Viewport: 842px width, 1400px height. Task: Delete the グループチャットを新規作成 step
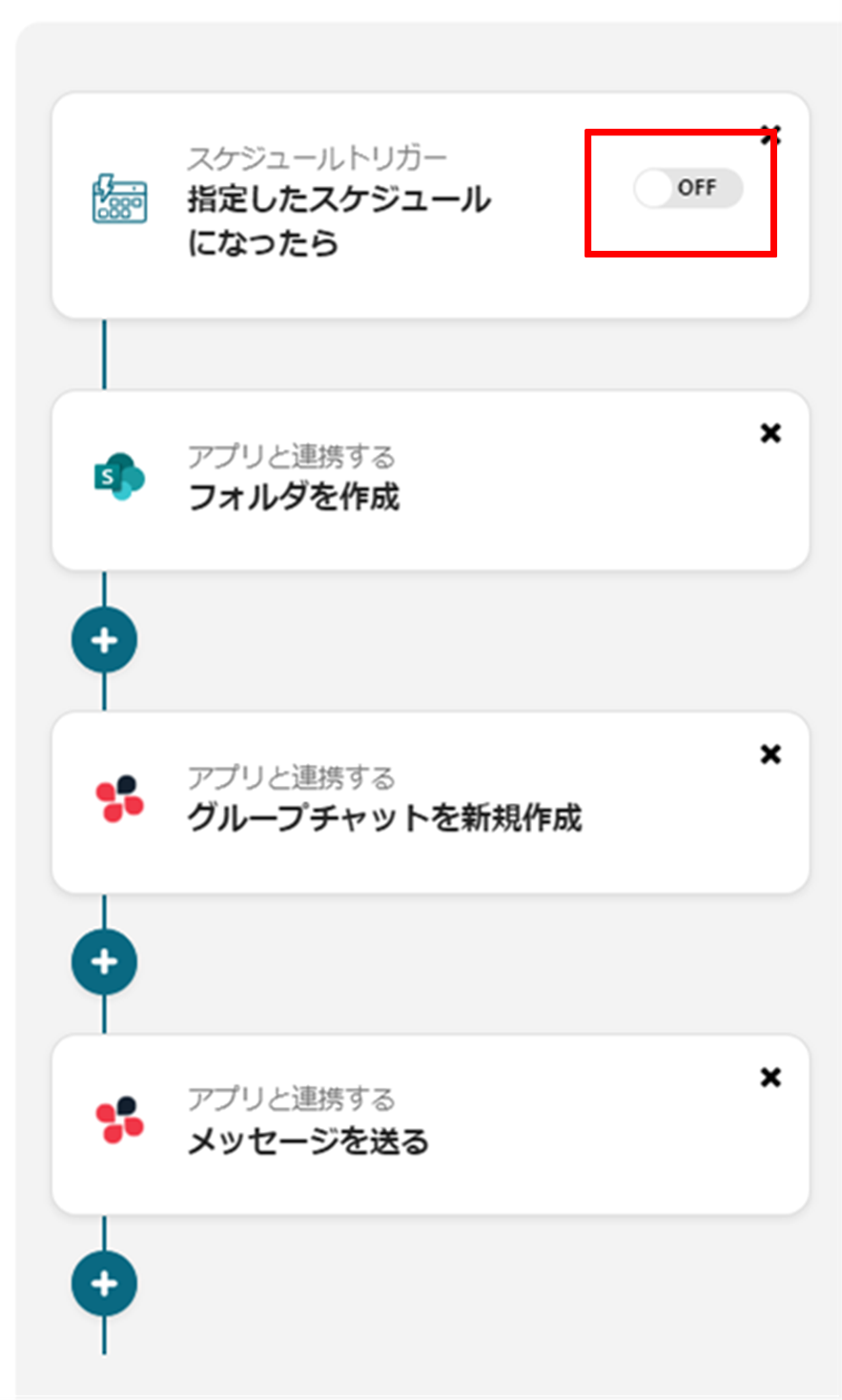(x=770, y=754)
